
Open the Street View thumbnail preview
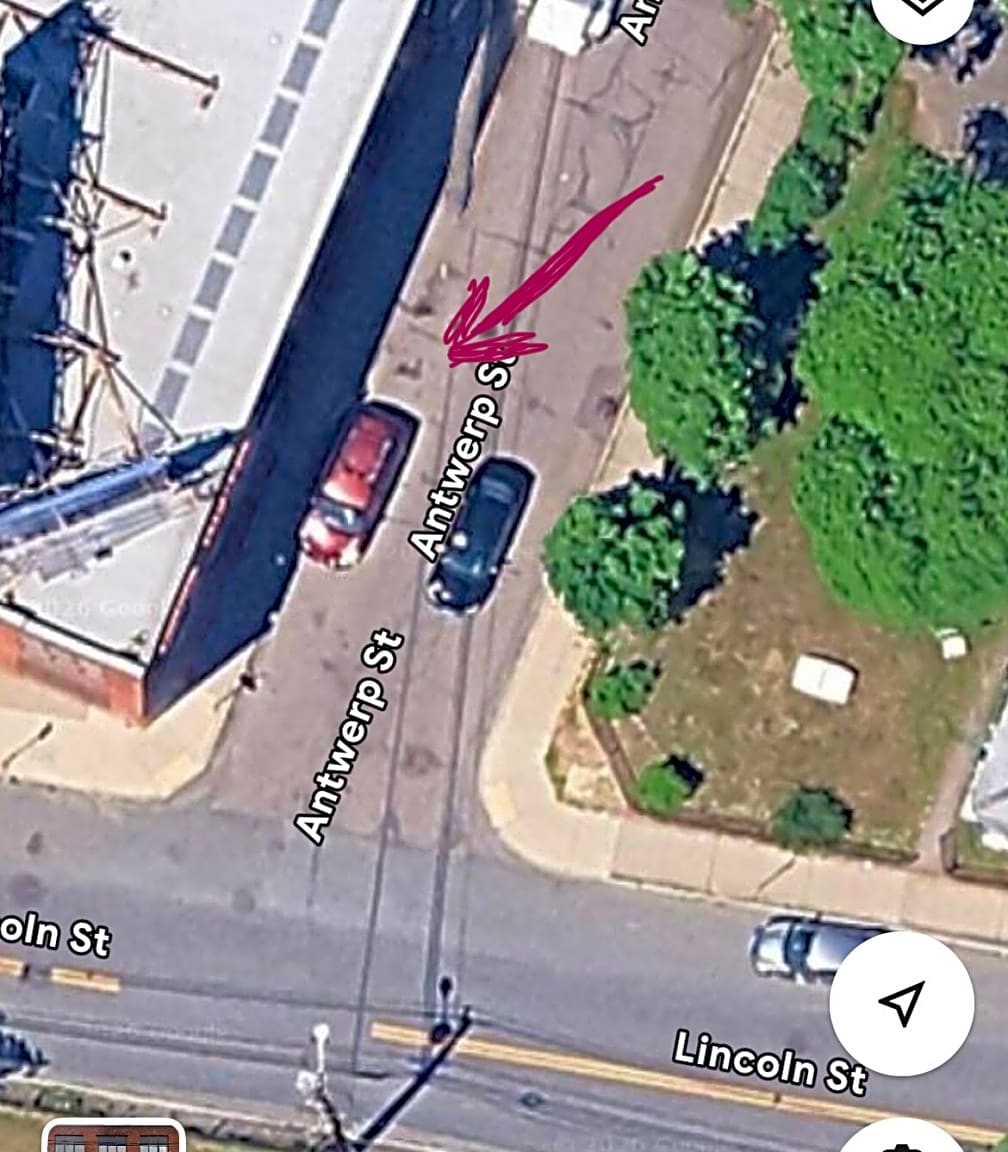[113, 1137]
